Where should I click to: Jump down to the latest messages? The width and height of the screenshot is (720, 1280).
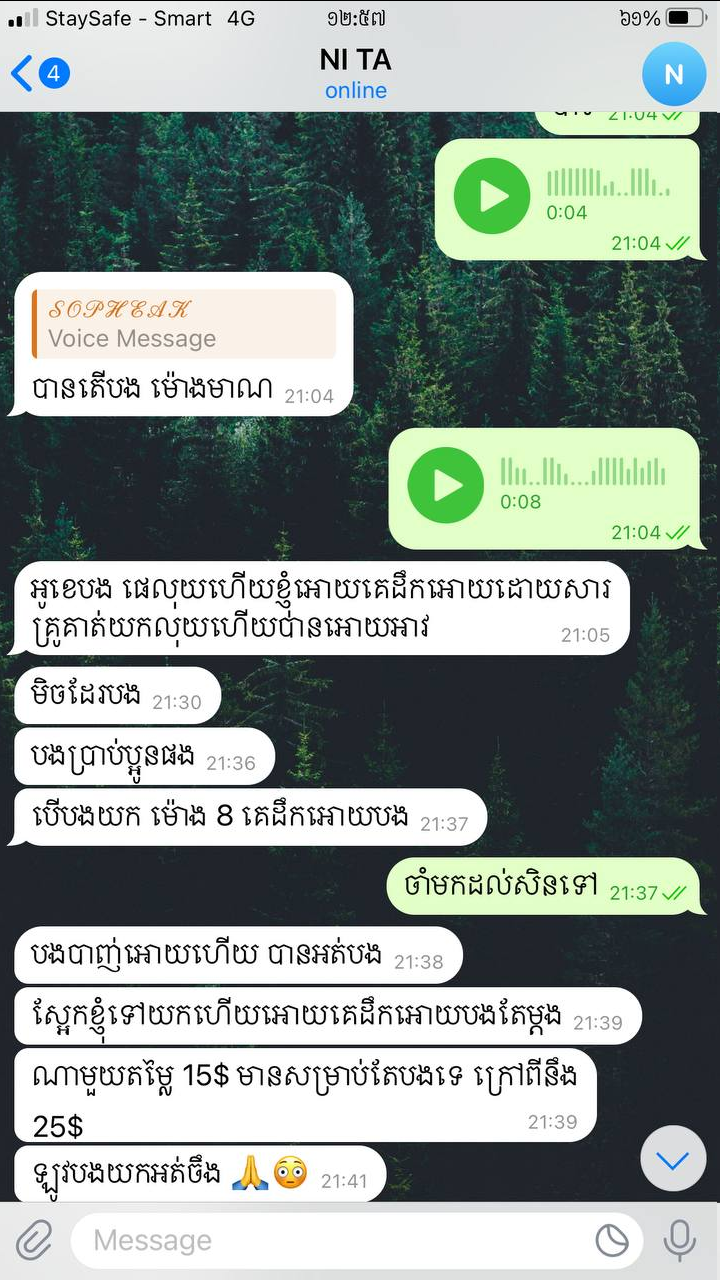tap(672, 1159)
